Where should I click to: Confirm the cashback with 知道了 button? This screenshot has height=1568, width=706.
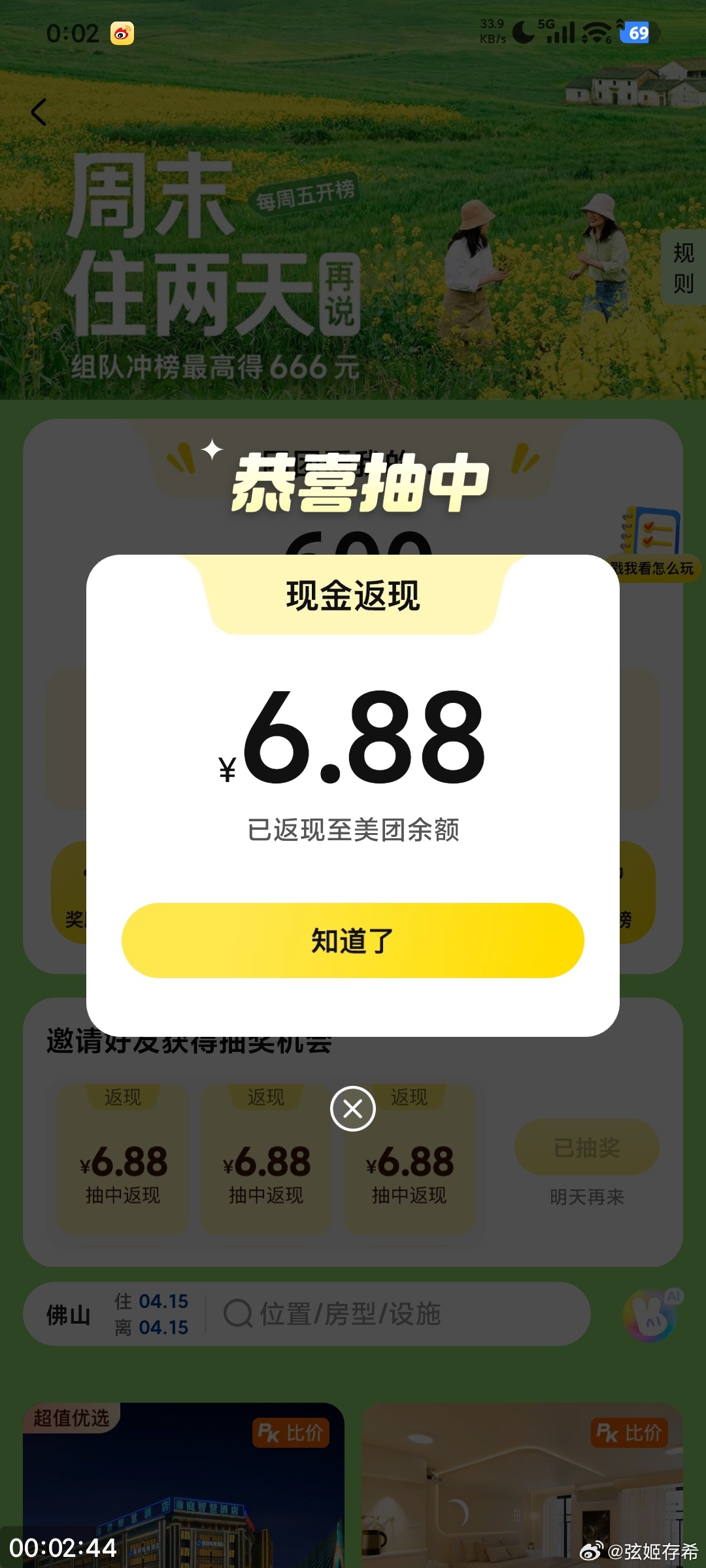point(352,940)
